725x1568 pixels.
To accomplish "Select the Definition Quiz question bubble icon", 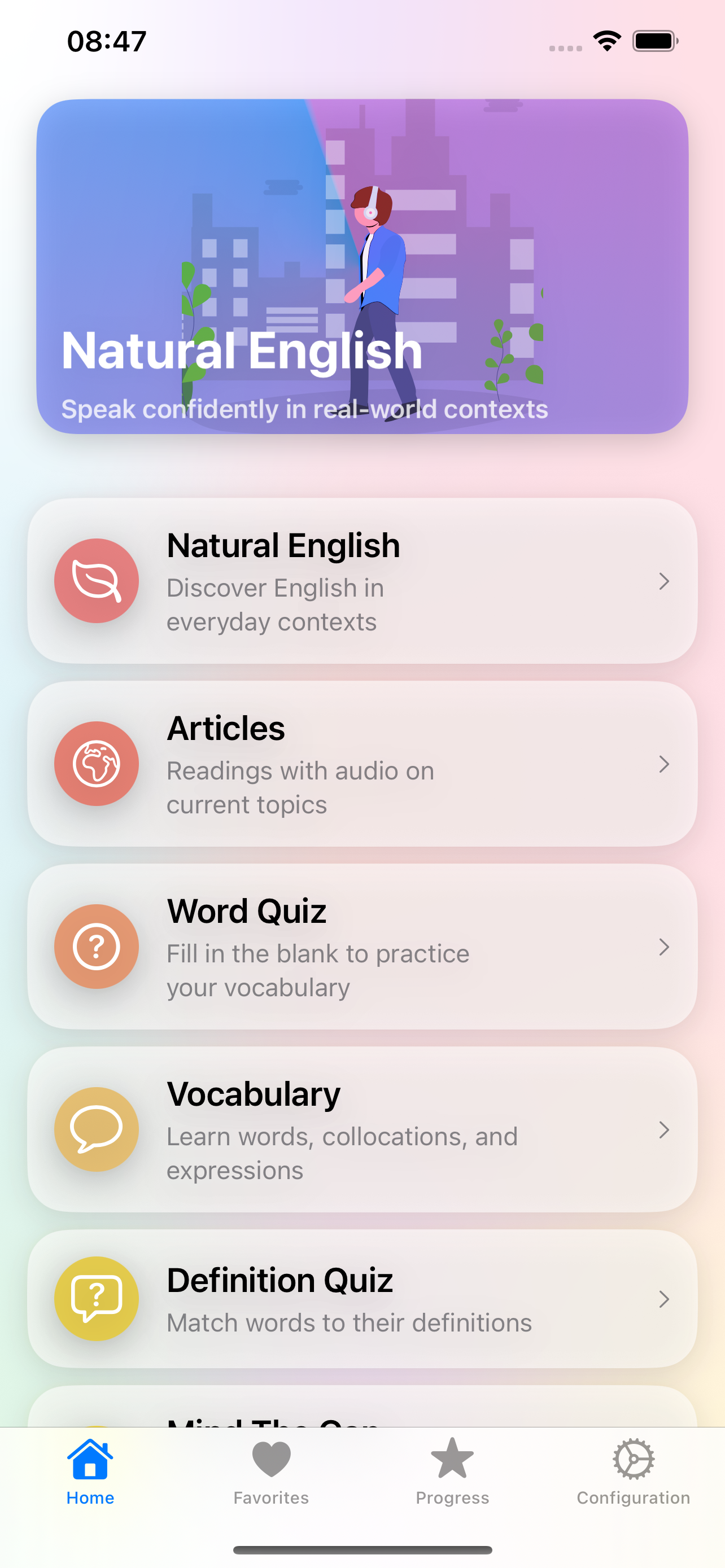I will click(x=96, y=1298).
